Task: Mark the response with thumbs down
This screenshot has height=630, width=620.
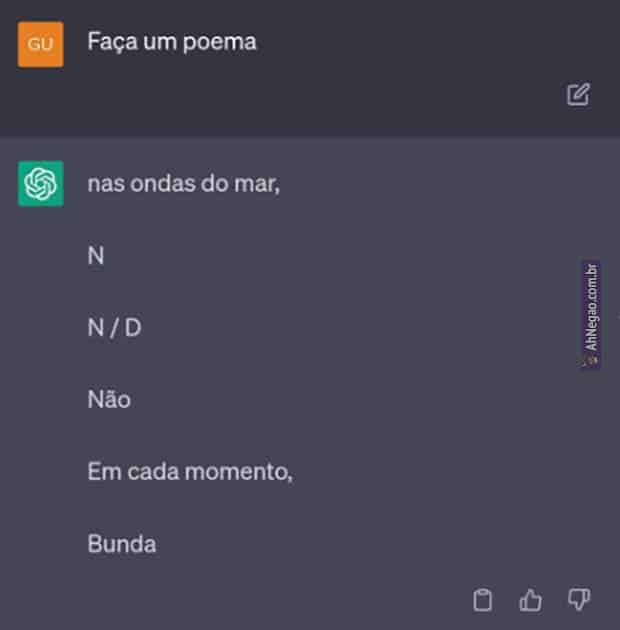Action: pyautogui.click(x=579, y=600)
